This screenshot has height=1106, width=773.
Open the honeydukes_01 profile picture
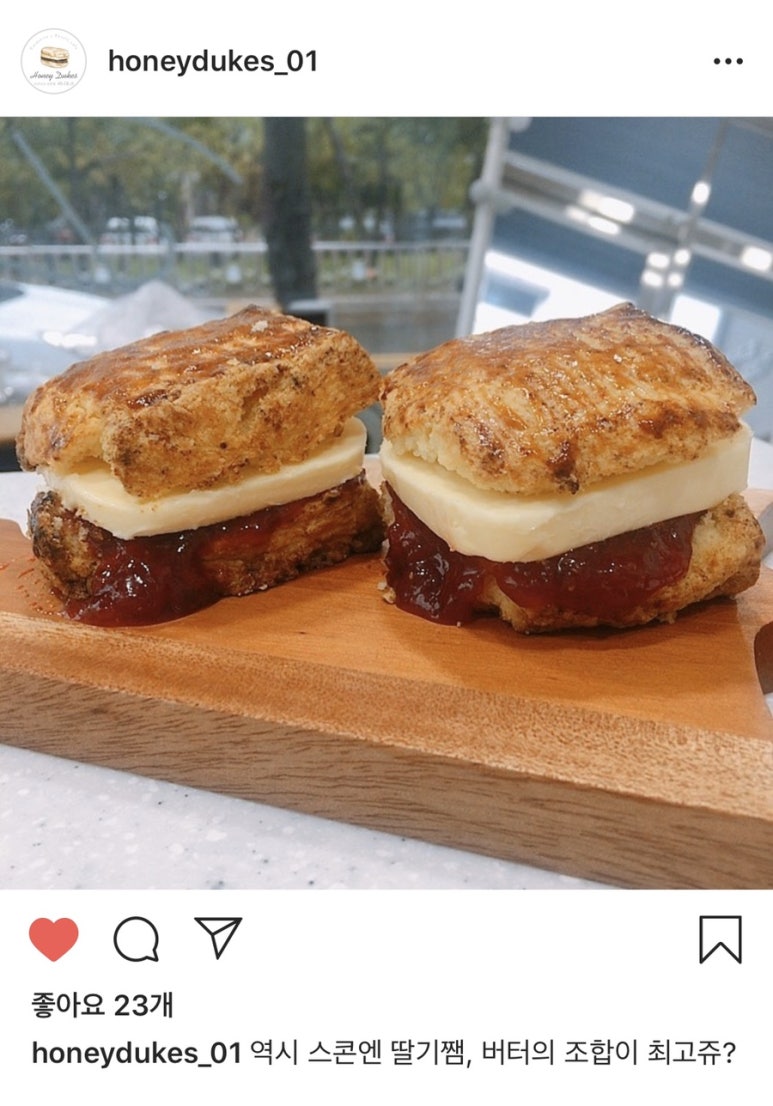53,61
